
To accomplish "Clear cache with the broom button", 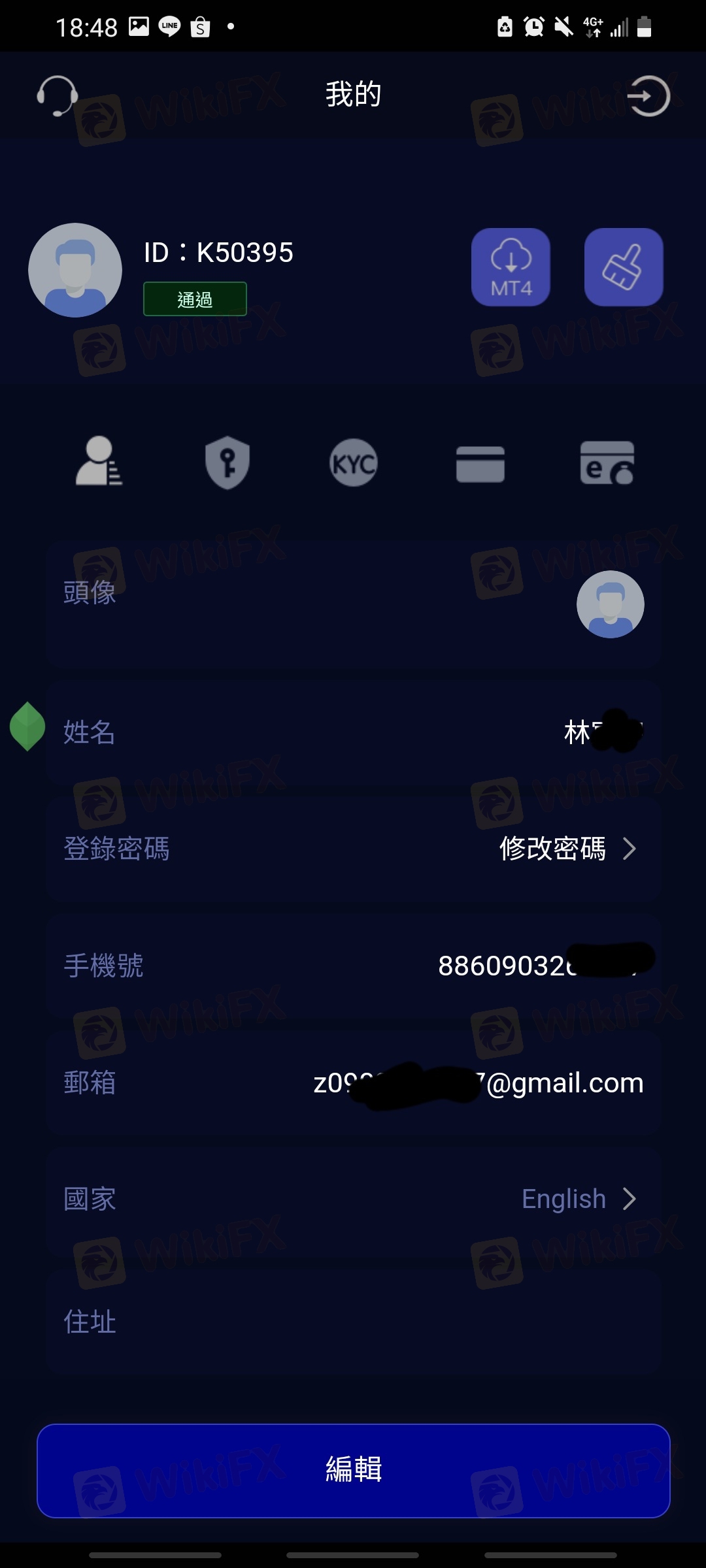I will click(x=623, y=267).
